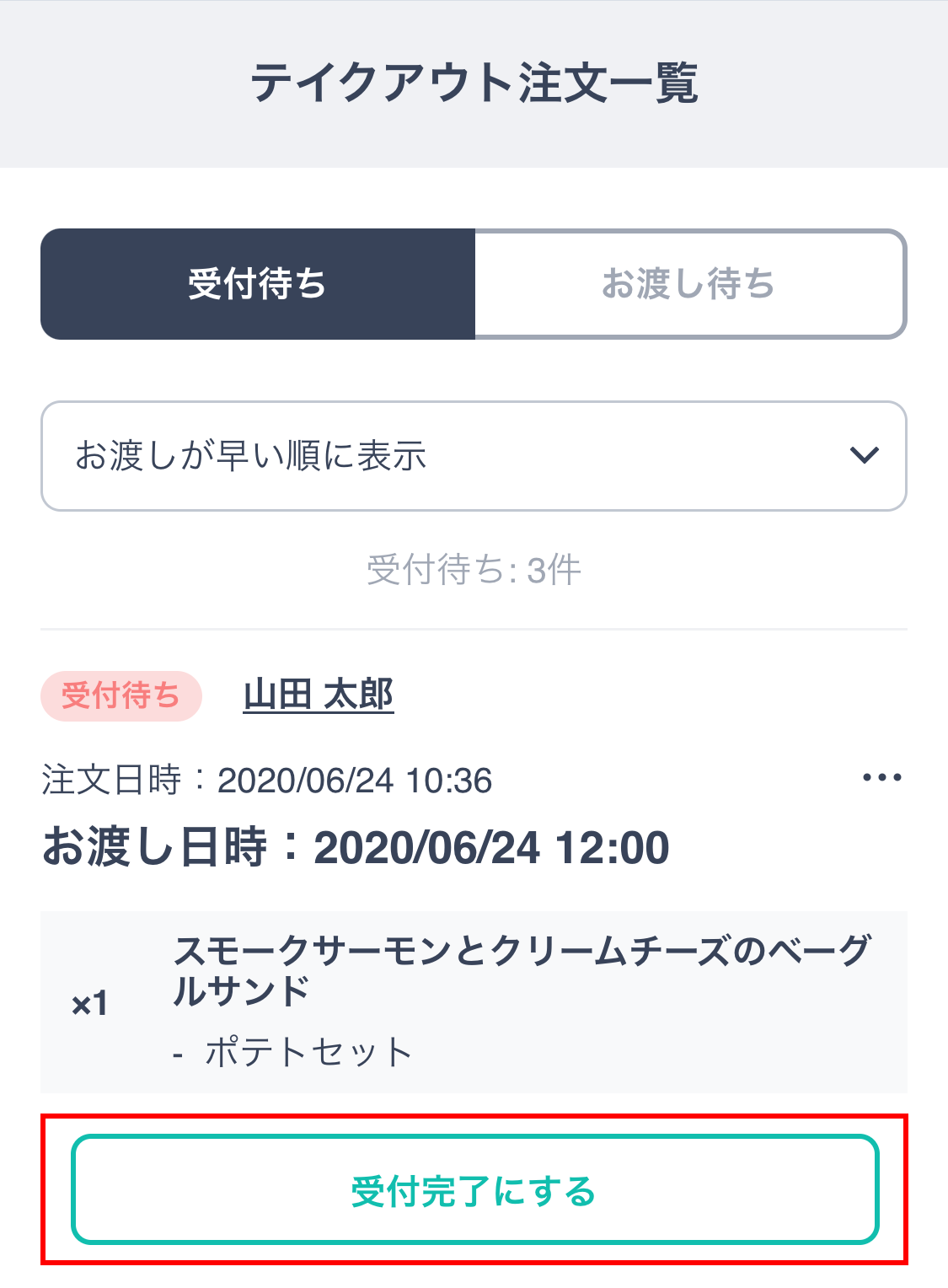Switch to the 受付待ち tab
The image size is (948, 1288).
pos(258,284)
